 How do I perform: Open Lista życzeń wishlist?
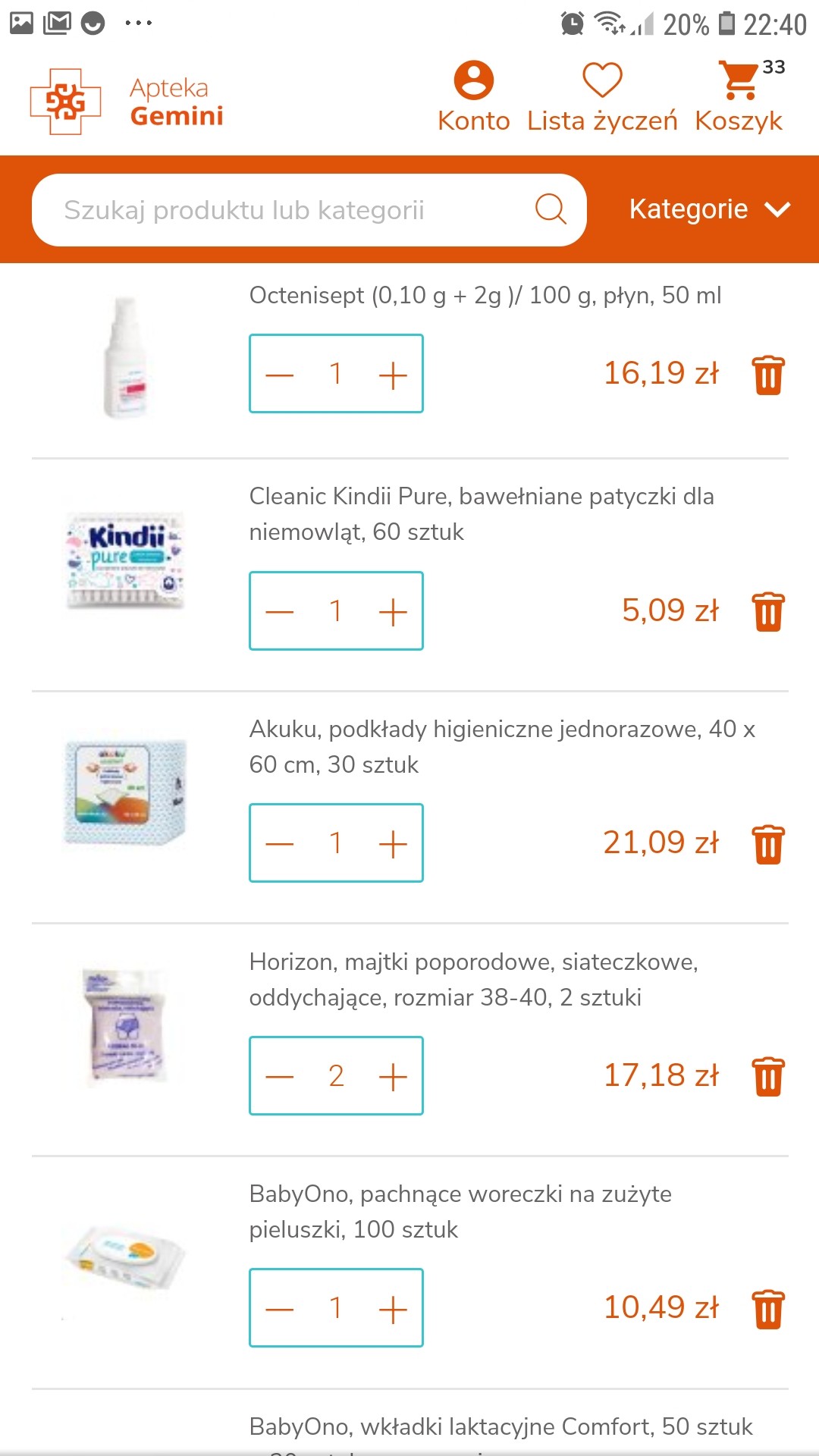(x=602, y=97)
